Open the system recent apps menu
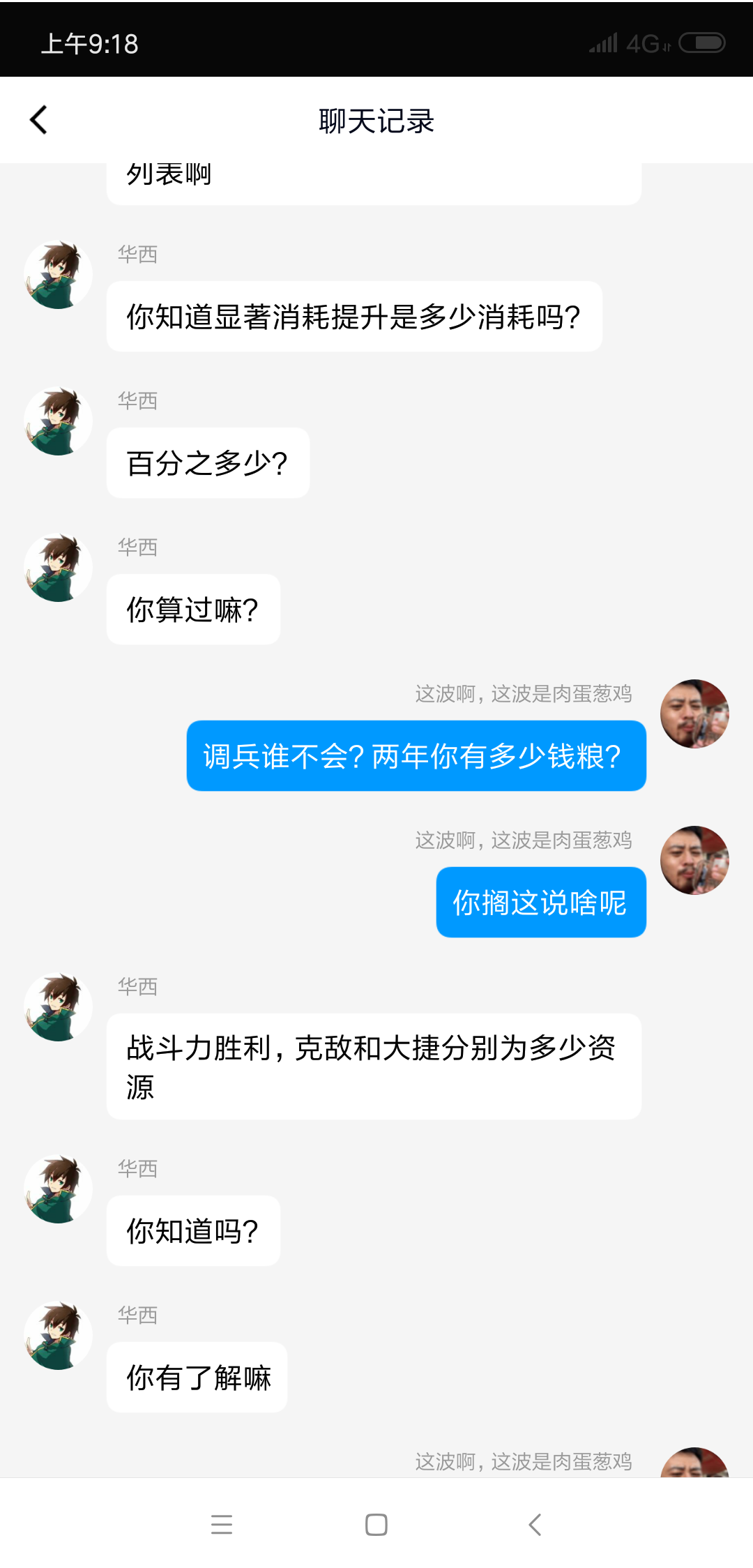 point(222,1524)
